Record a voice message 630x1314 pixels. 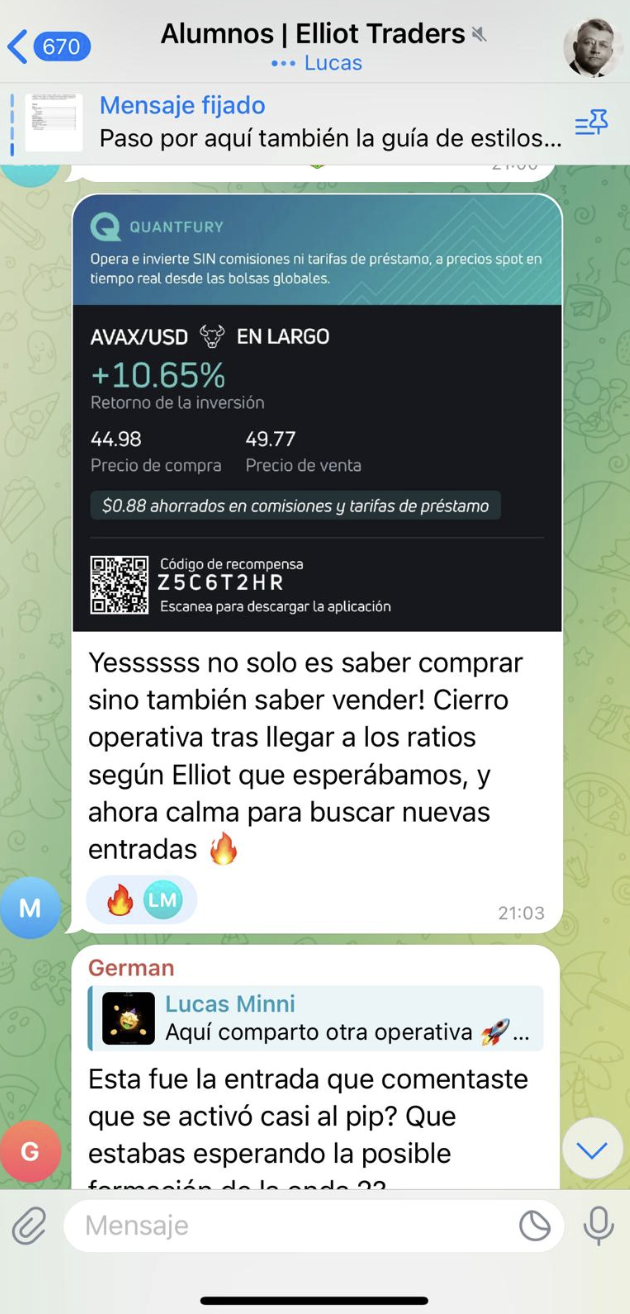pyautogui.click(x=598, y=1225)
